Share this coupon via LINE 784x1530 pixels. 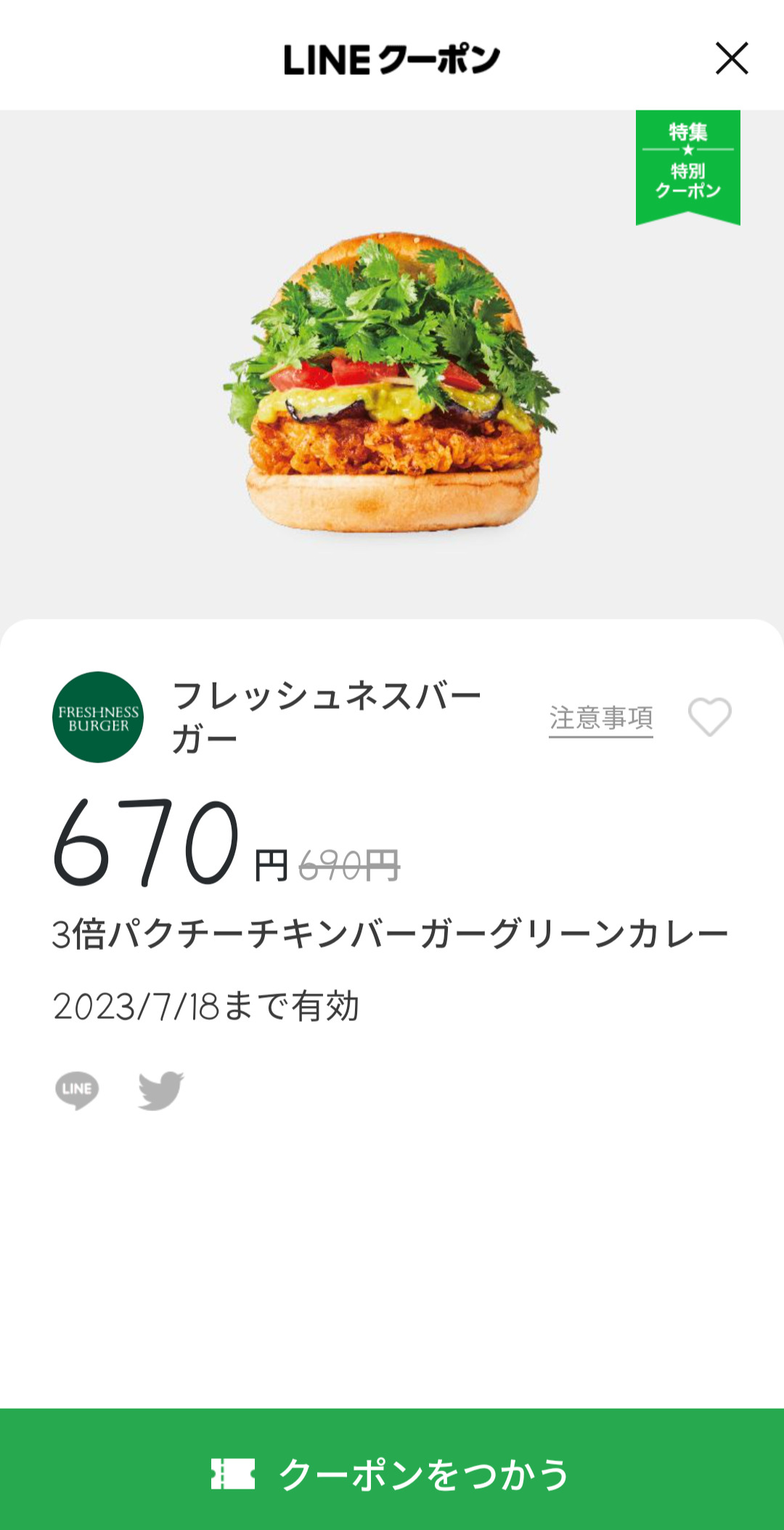pos(77,1090)
